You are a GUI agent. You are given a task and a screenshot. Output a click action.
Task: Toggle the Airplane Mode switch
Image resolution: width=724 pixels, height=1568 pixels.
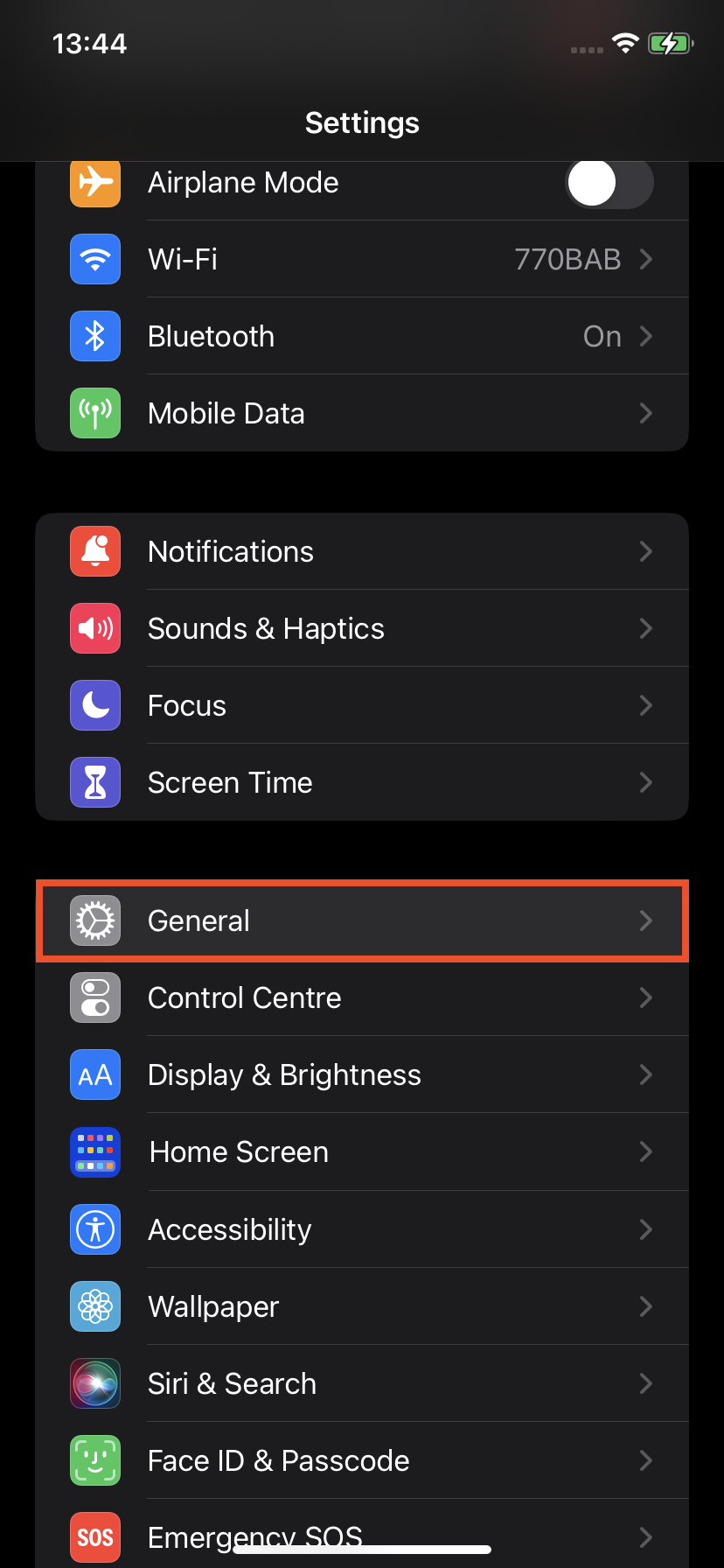point(609,184)
